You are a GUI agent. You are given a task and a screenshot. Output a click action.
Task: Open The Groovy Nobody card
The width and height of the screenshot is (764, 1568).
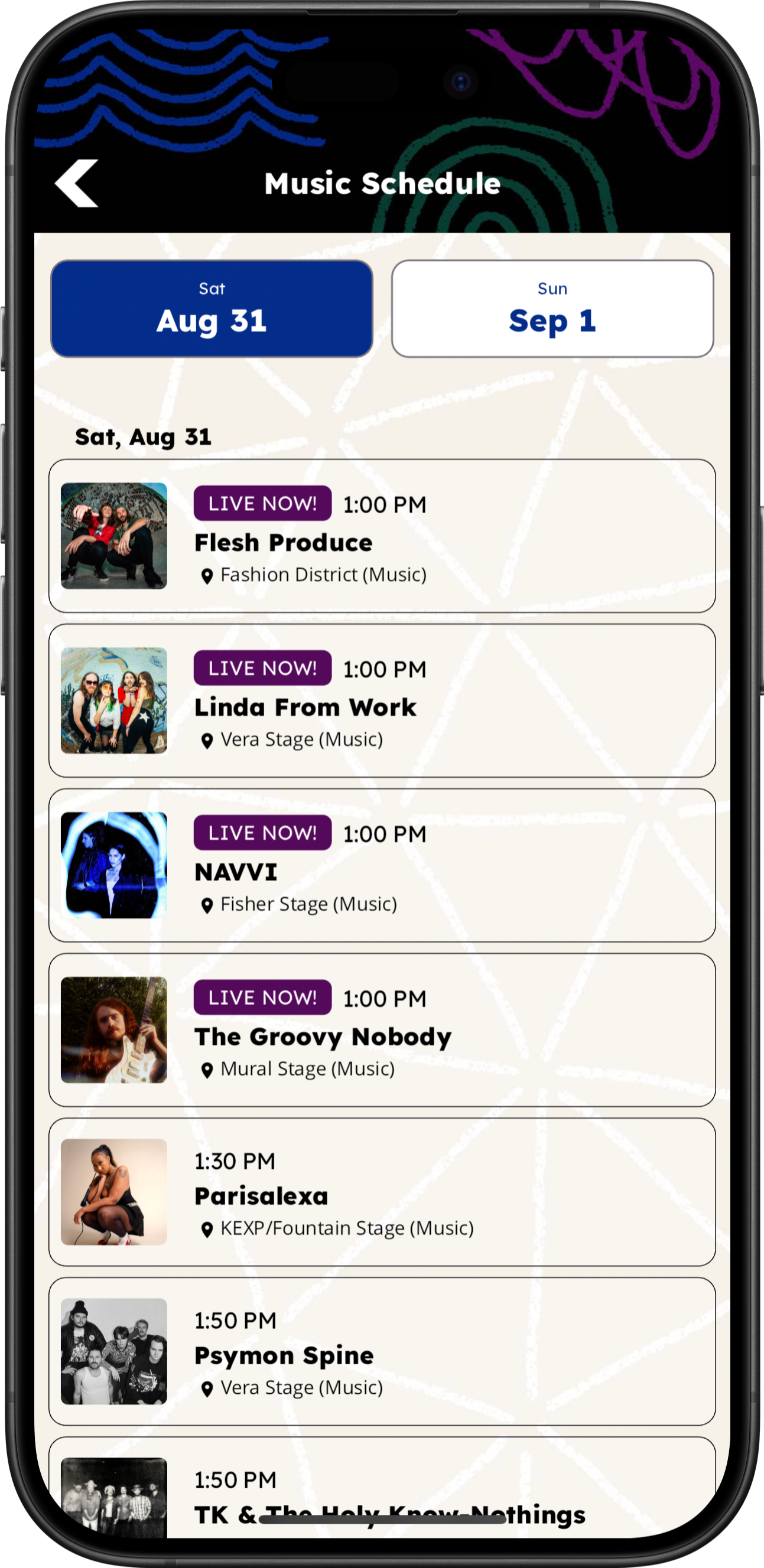[x=382, y=1030]
